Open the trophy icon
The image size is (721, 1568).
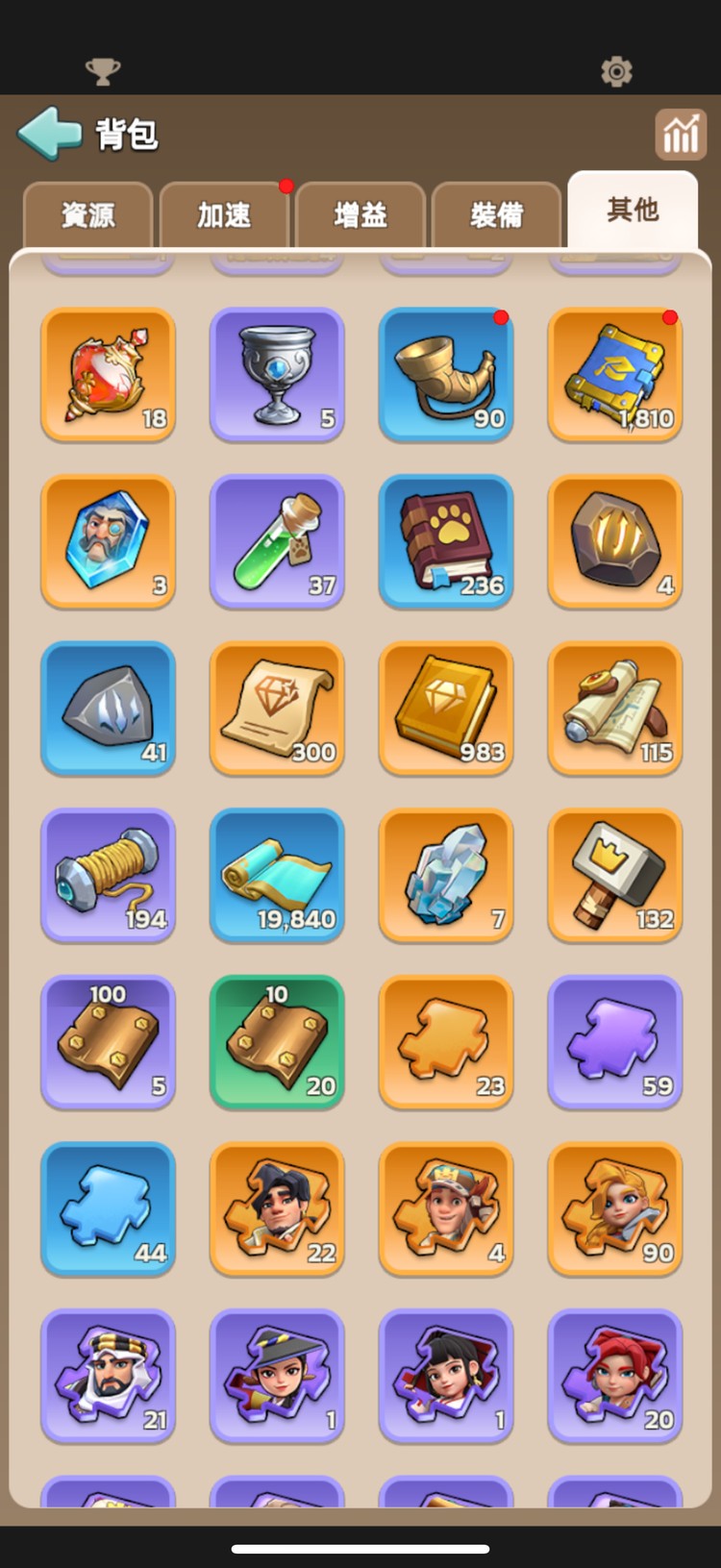coord(103,71)
